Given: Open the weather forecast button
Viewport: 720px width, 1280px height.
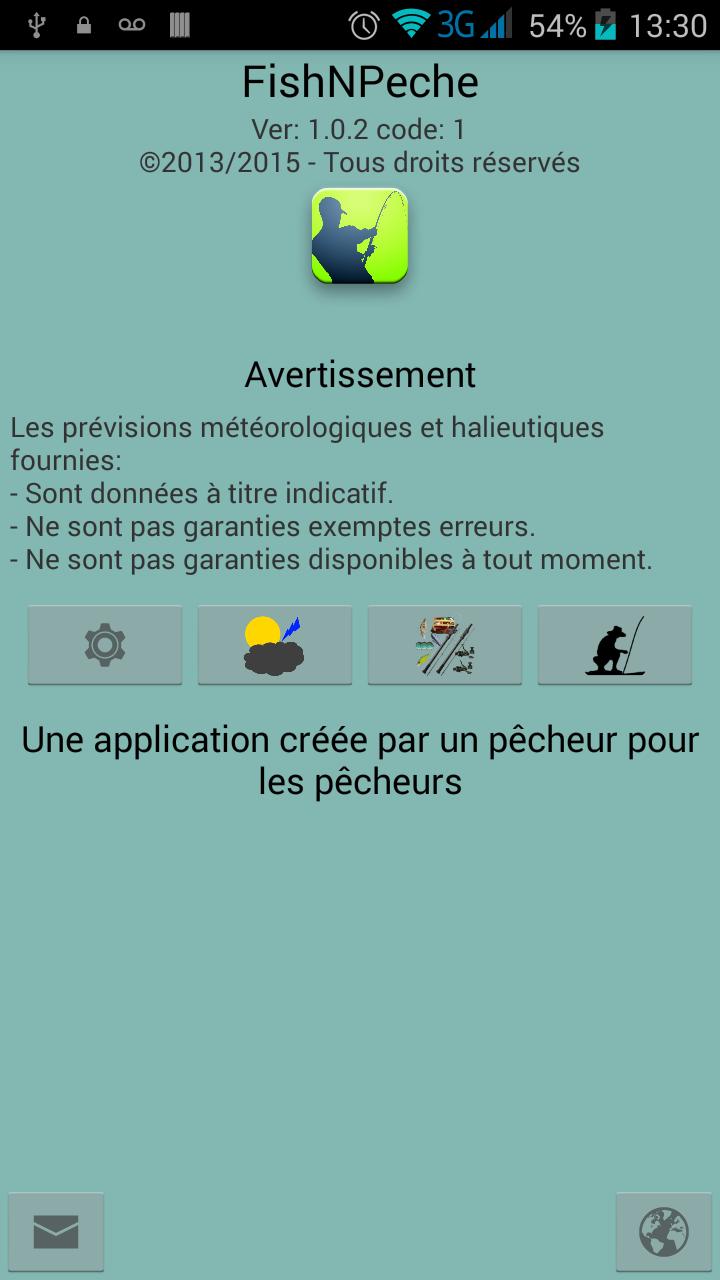Looking at the screenshot, I should tap(275, 645).
